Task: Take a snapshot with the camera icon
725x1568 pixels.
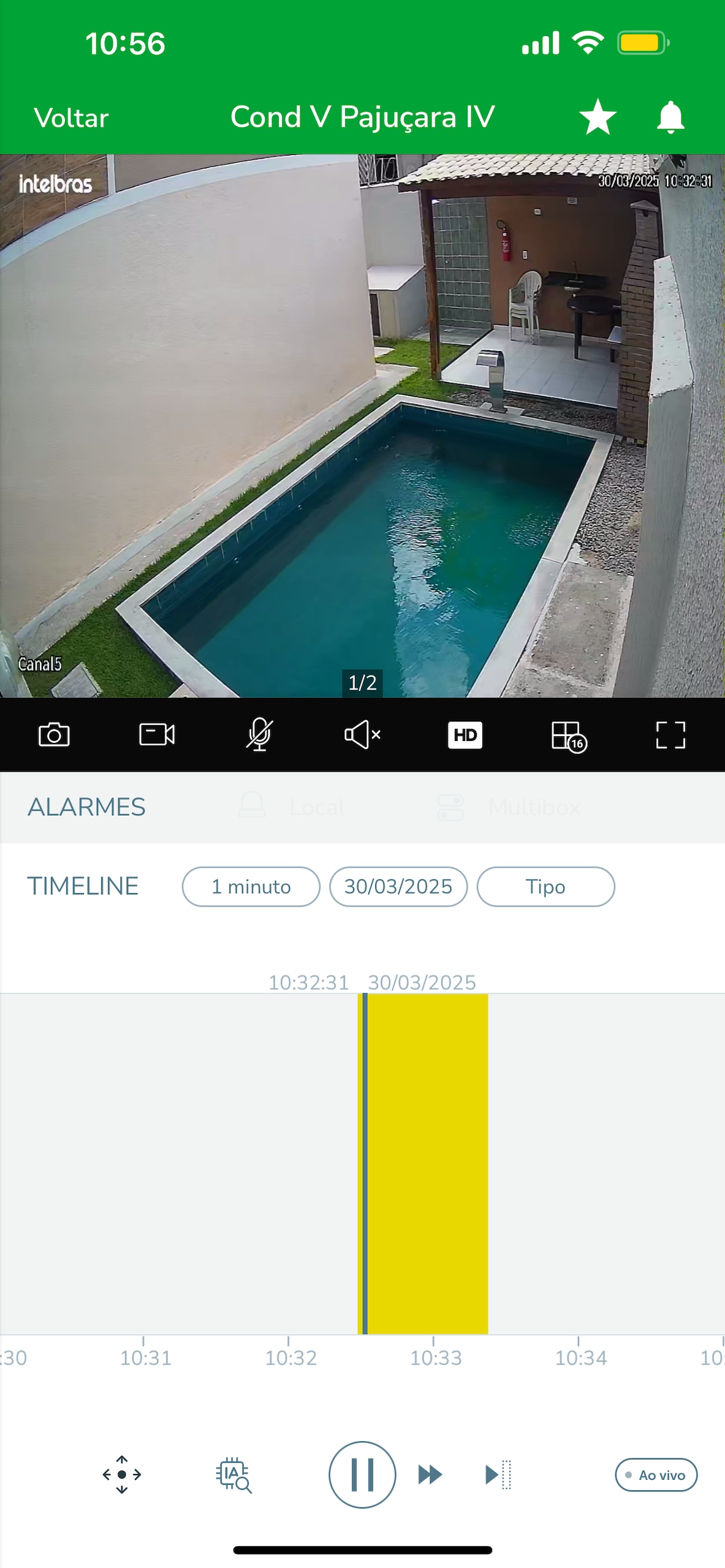Action: point(54,734)
